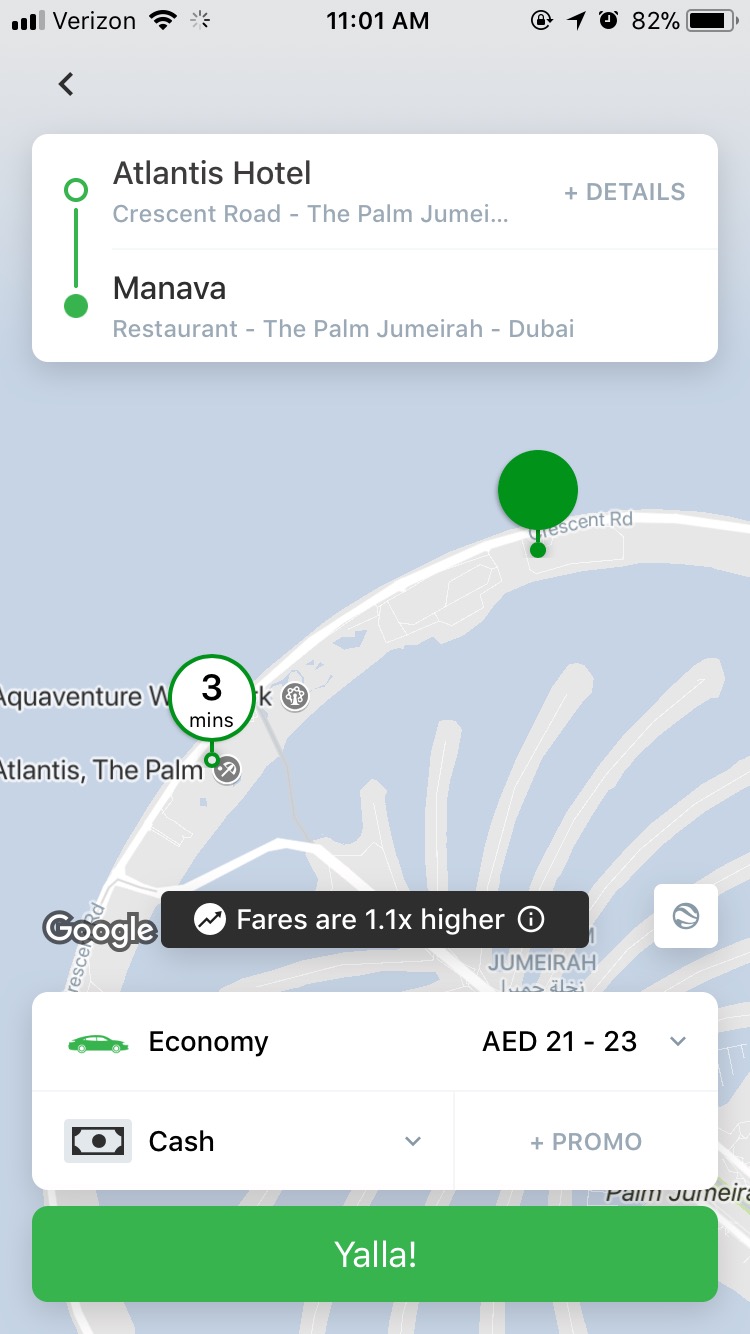Tap the pickup meter icon near Atlantis, The Palm
The height and width of the screenshot is (1334, 750).
[x=227, y=771]
